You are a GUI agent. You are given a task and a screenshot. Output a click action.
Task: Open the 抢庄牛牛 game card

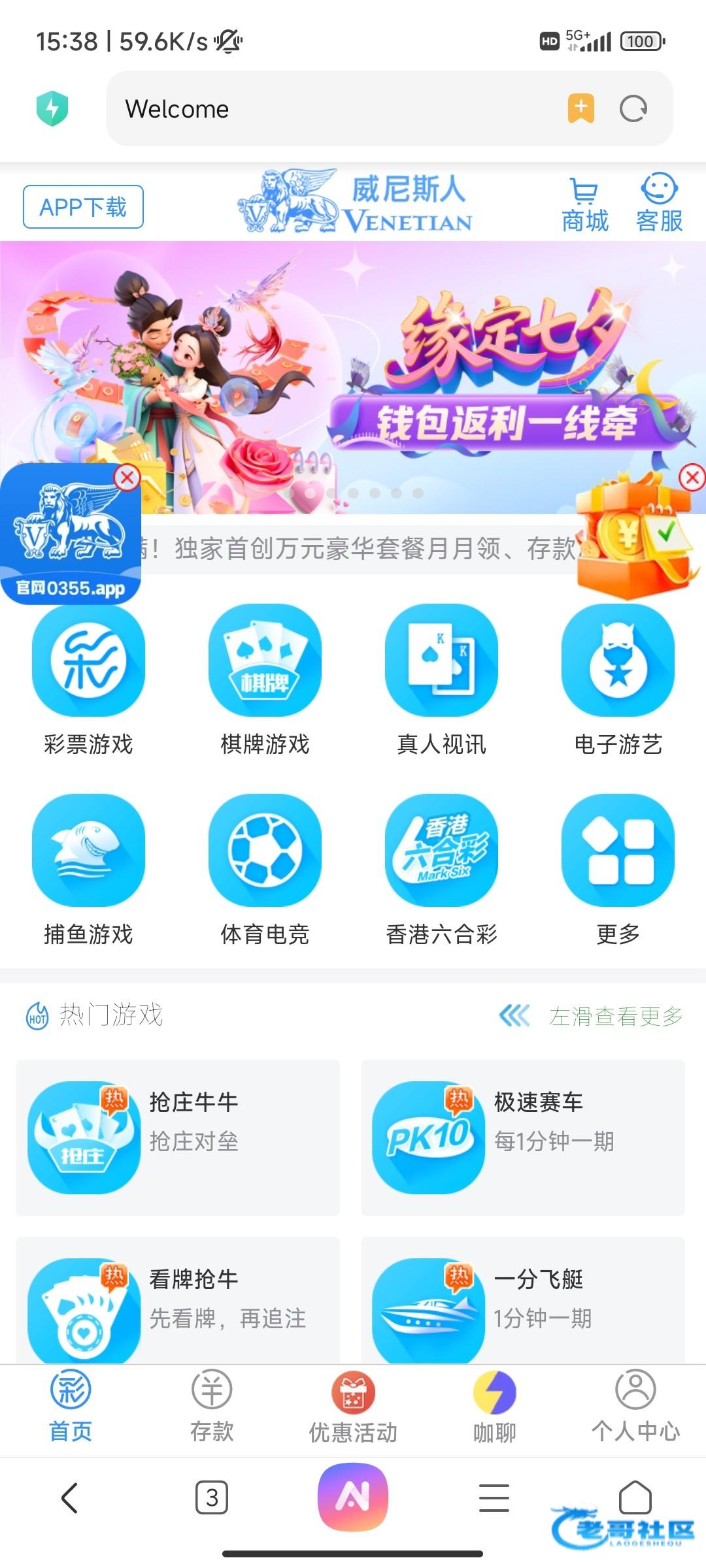point(178,1137)
